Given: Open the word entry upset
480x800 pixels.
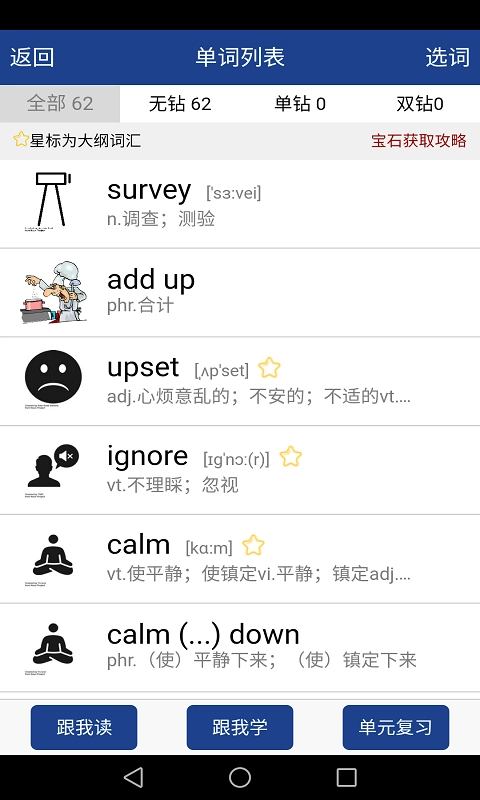Looking at the screenshot, I should click(x=240, y=381).
